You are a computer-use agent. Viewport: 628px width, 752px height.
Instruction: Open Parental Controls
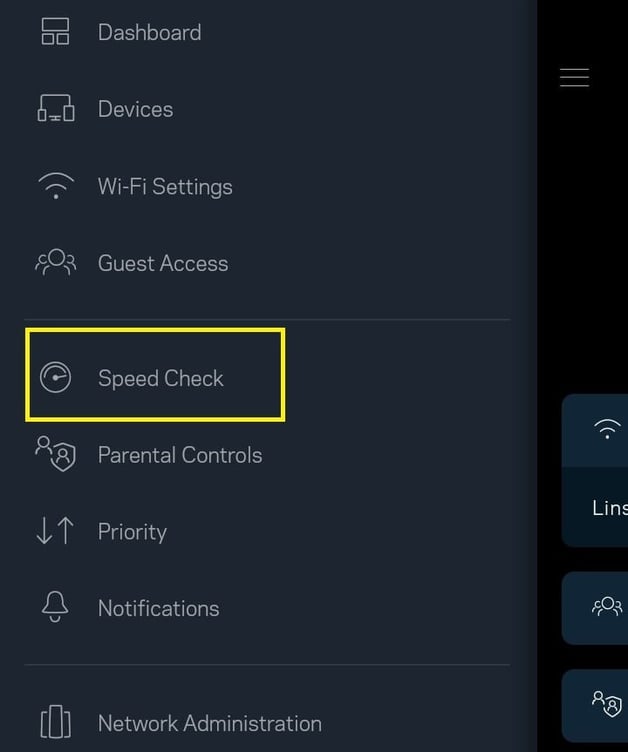click(x=267, y=455)
